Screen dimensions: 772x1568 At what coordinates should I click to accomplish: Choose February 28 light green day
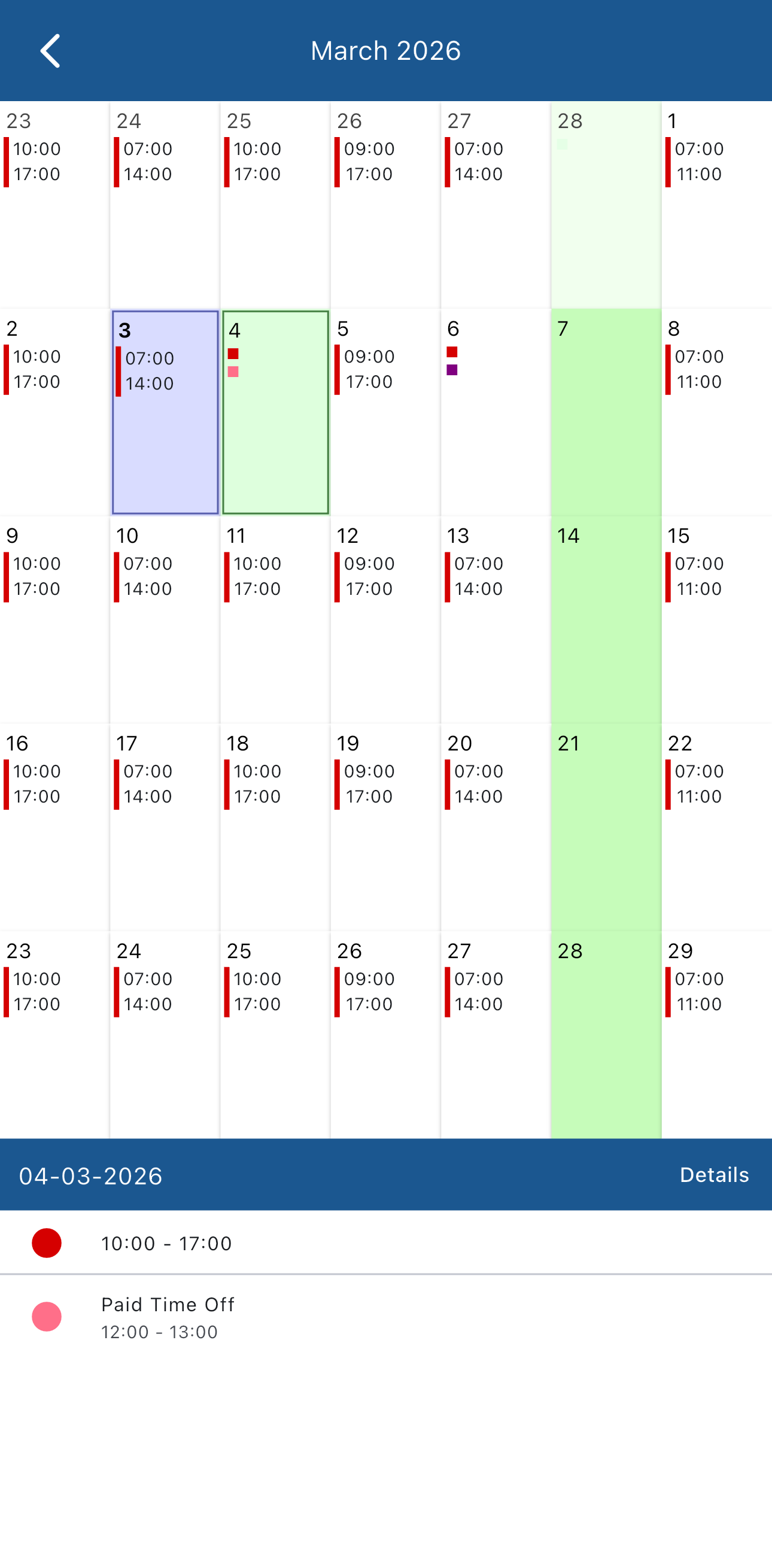click(605, 205)
